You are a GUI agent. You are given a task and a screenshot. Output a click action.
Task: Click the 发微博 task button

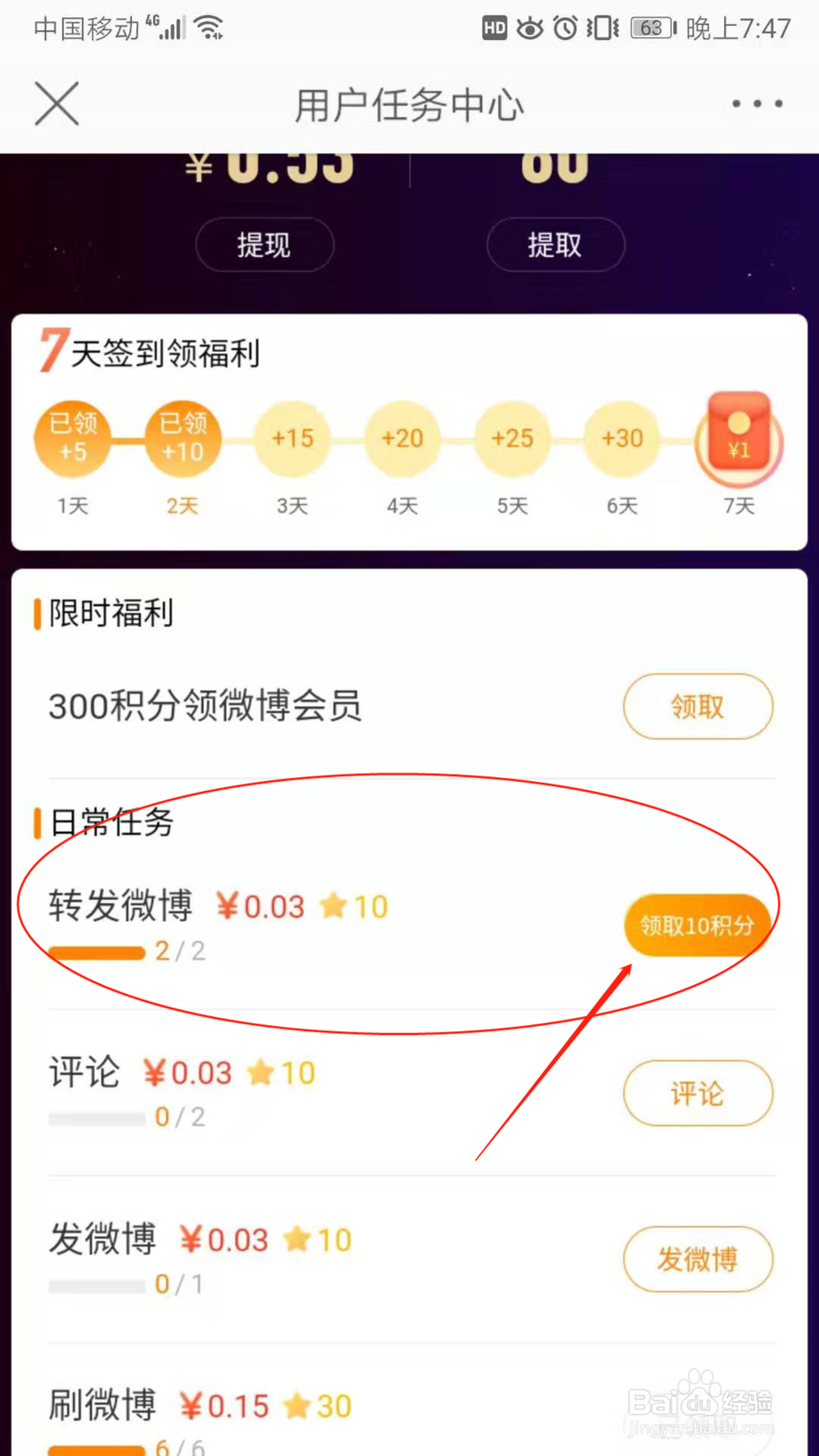point(698,1260)
